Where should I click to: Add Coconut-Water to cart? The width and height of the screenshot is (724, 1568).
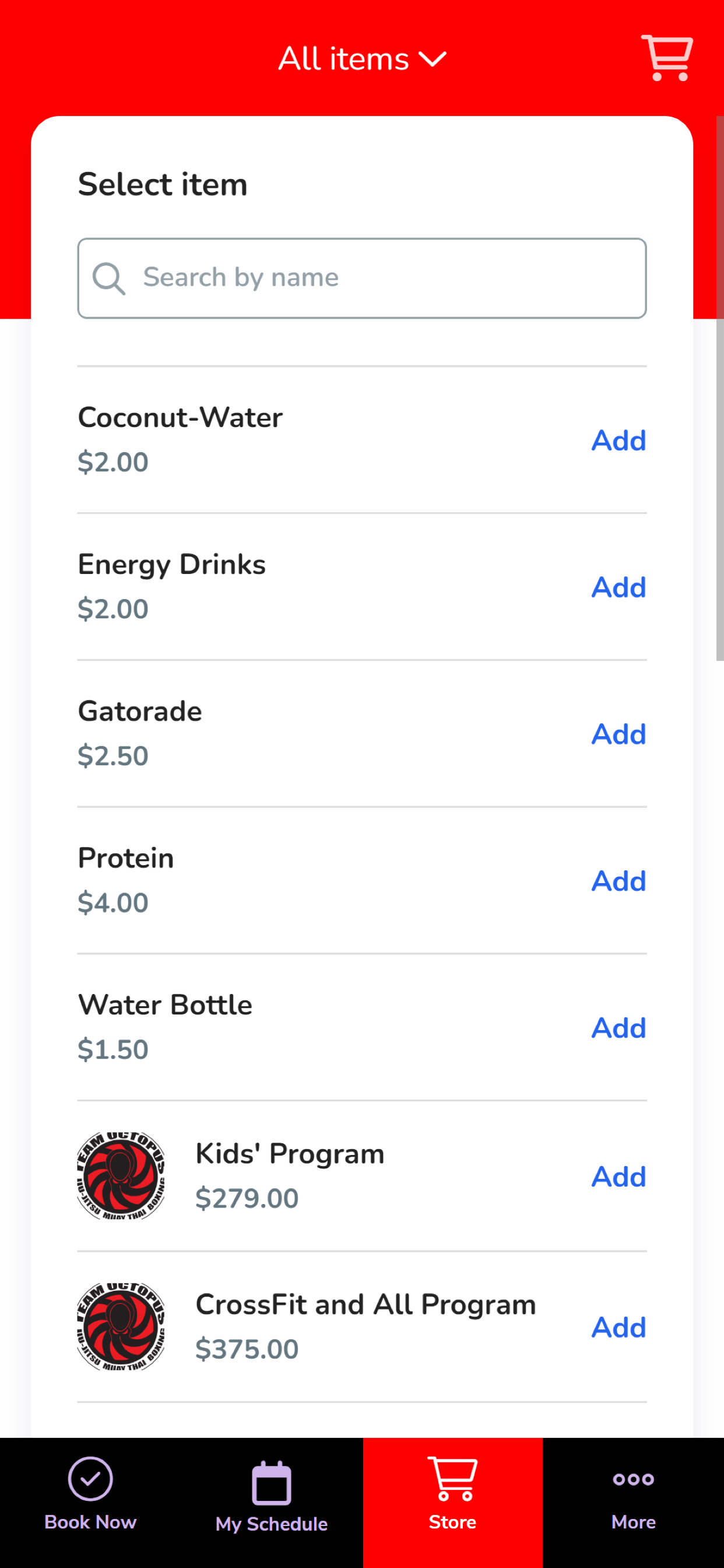[x=618, y=440]
